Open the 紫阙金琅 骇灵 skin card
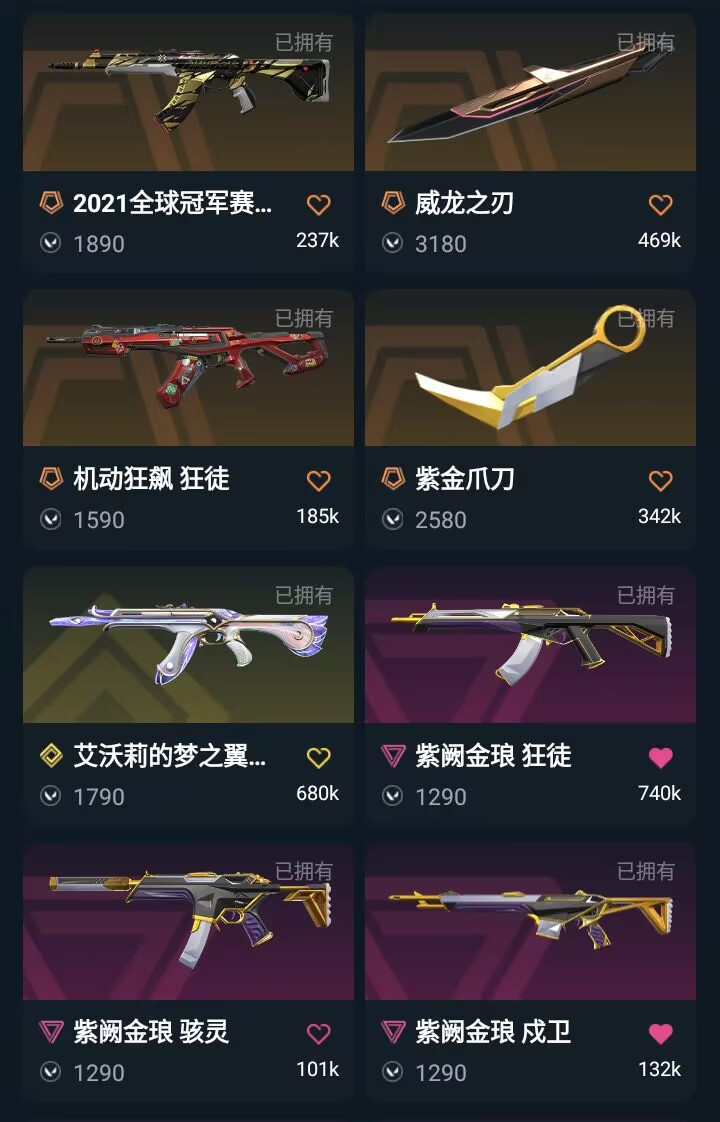The height and width of the screenshot is (1122, 720). (x=188, y=923)
